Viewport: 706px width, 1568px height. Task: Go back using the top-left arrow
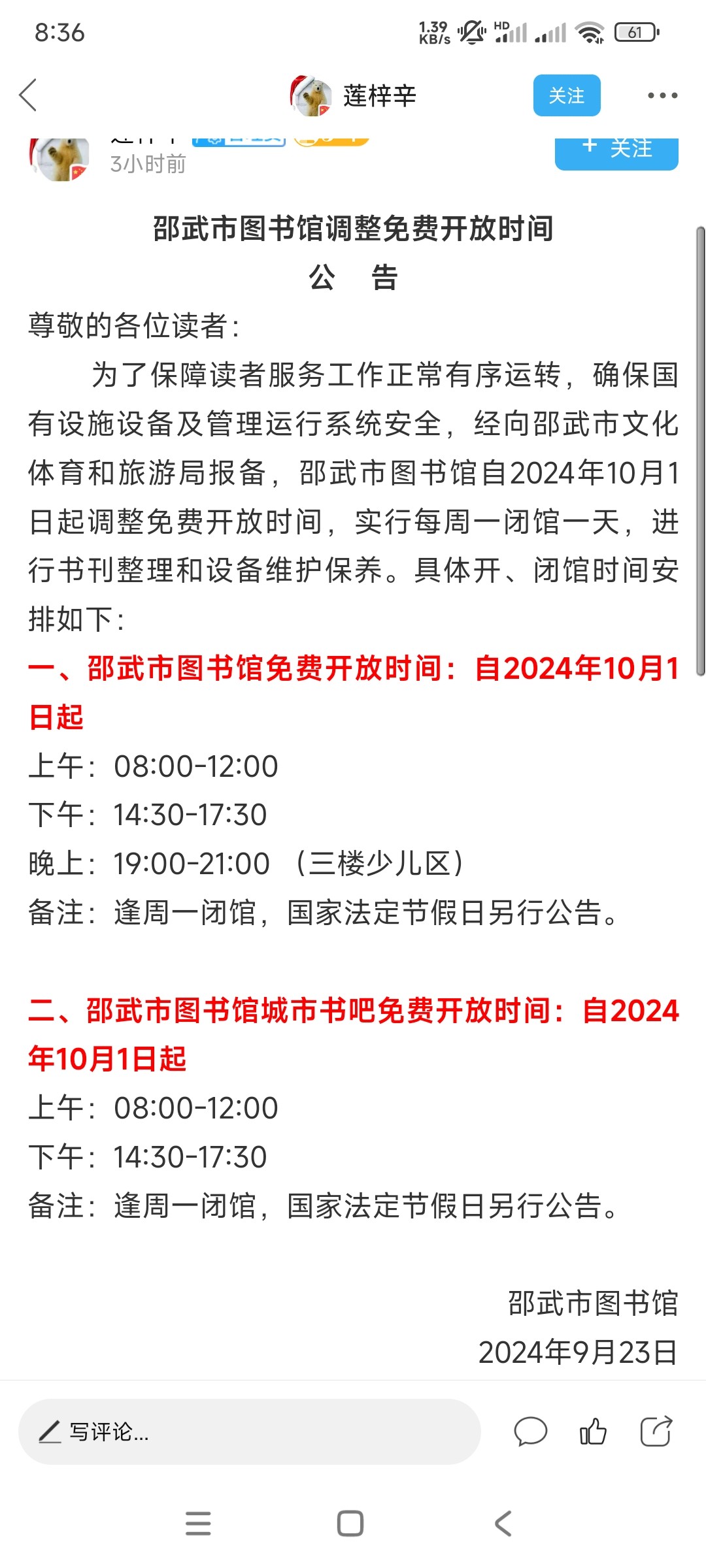[28, 95]
